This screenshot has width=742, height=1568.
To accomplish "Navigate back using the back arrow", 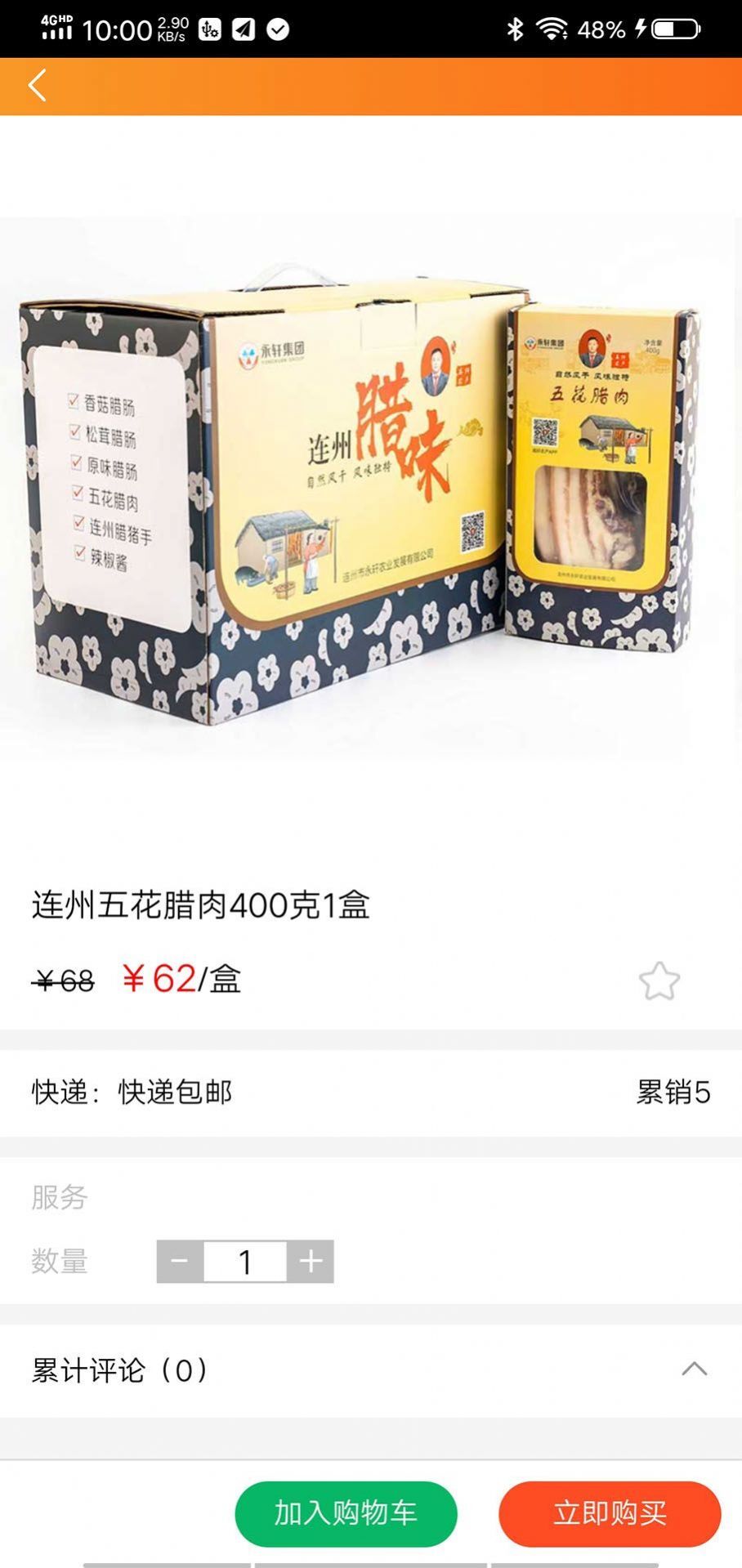I will click(37, 85).
